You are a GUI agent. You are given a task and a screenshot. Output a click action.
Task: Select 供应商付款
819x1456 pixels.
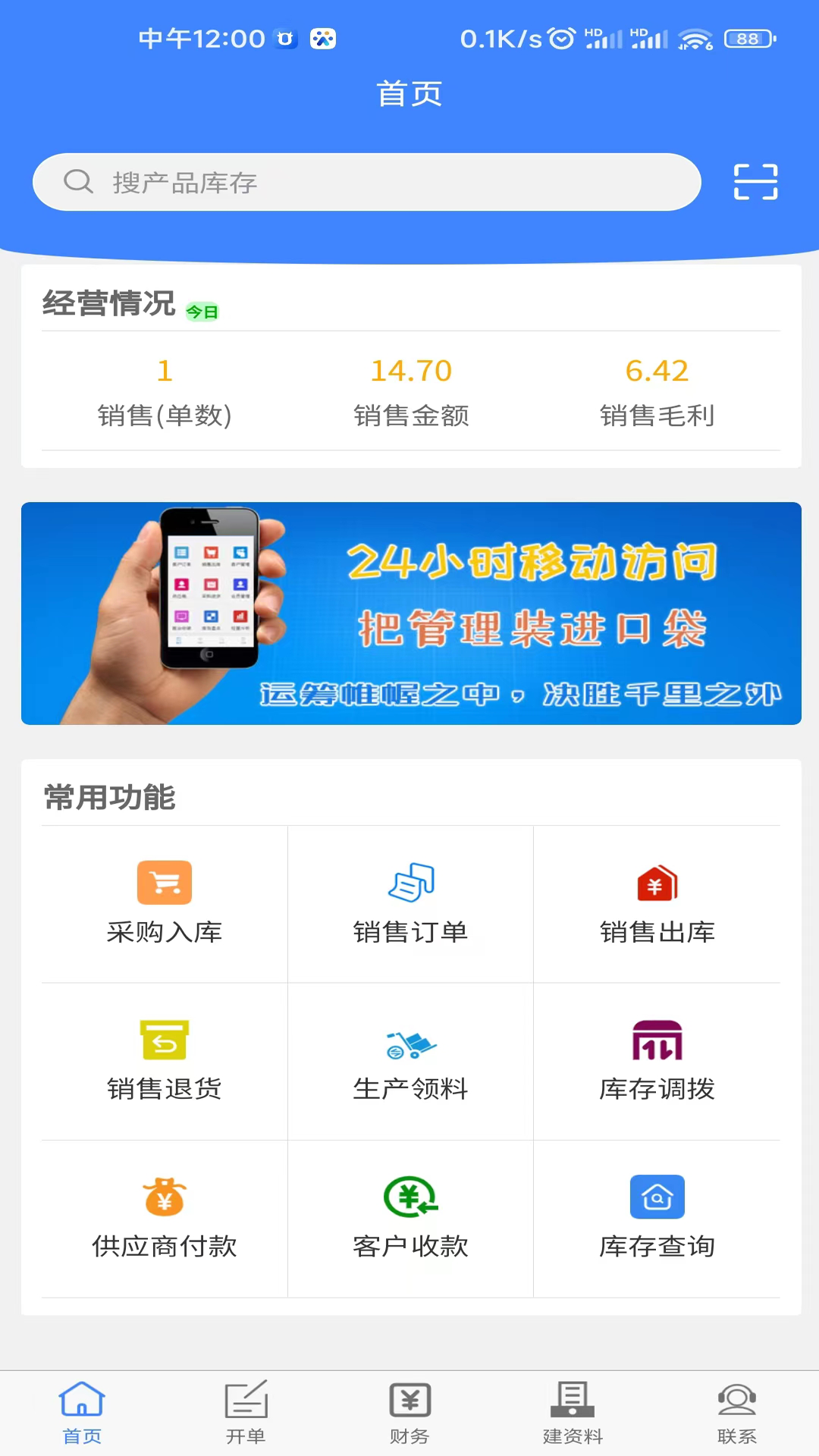coord(165,1218)
